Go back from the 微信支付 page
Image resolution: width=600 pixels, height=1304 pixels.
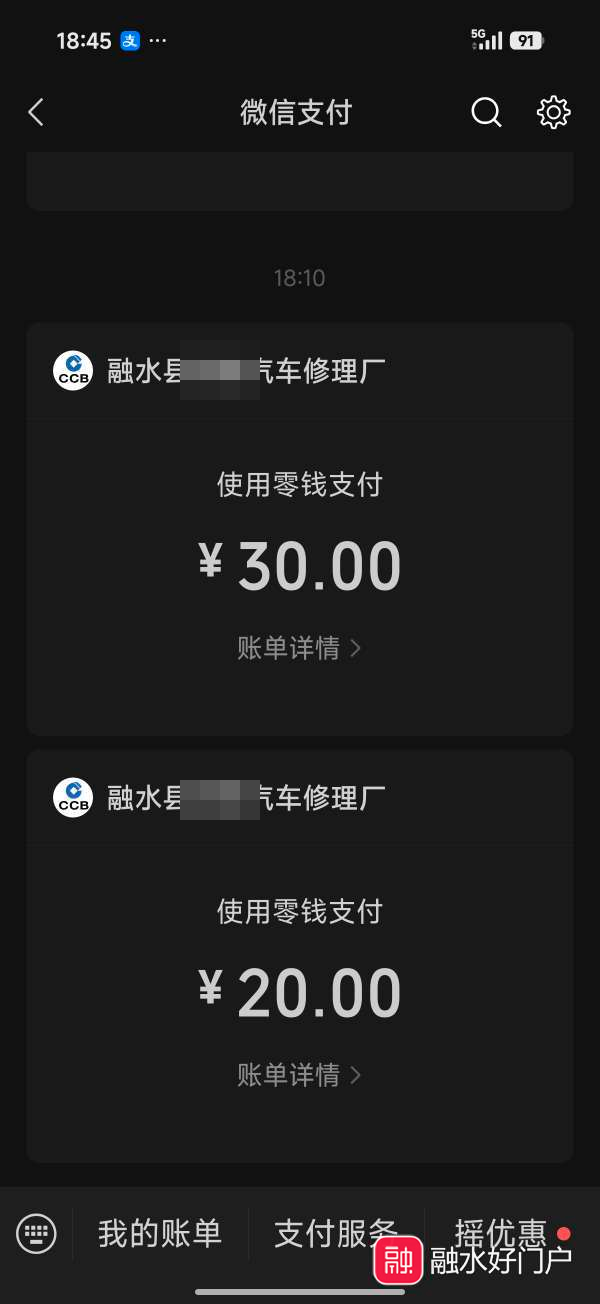click(x=36, y=112)
